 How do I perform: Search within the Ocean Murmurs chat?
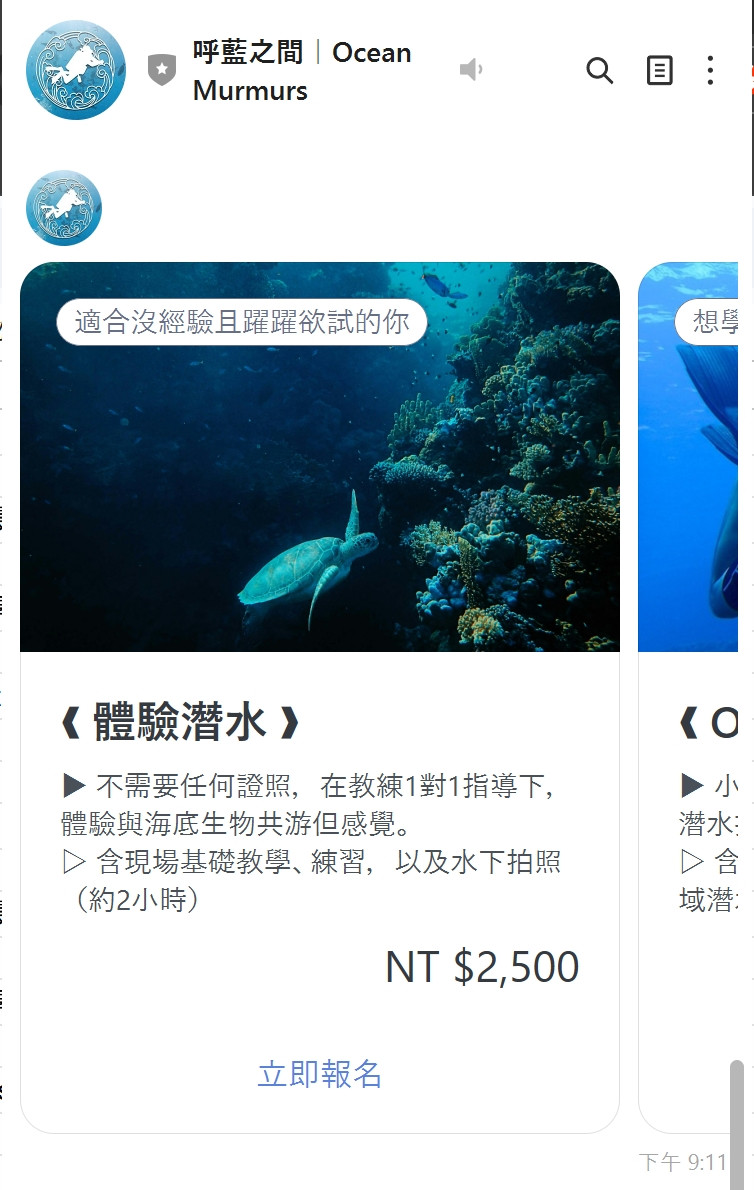click(599, 70)
